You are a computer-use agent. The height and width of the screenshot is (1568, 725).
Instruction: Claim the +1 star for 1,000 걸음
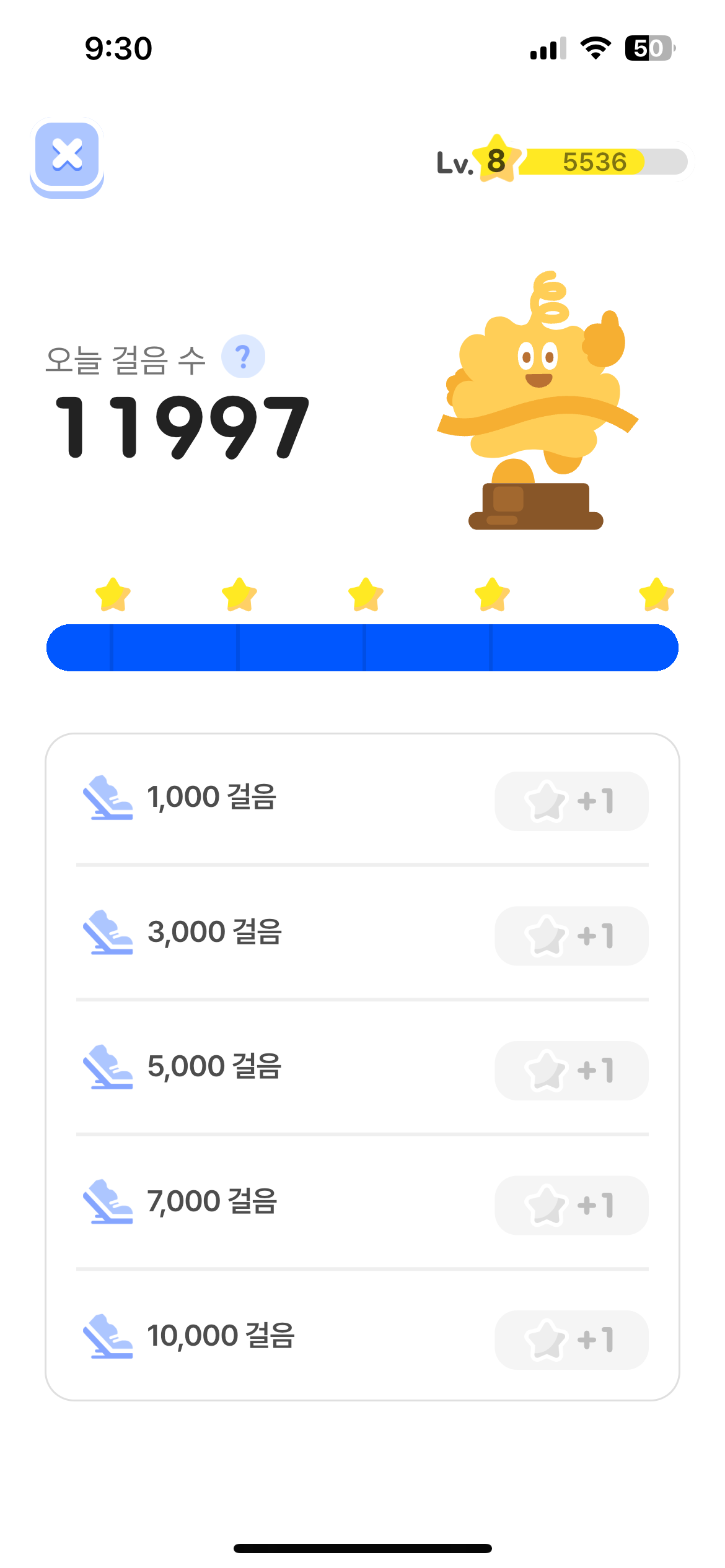coord(571,801)
